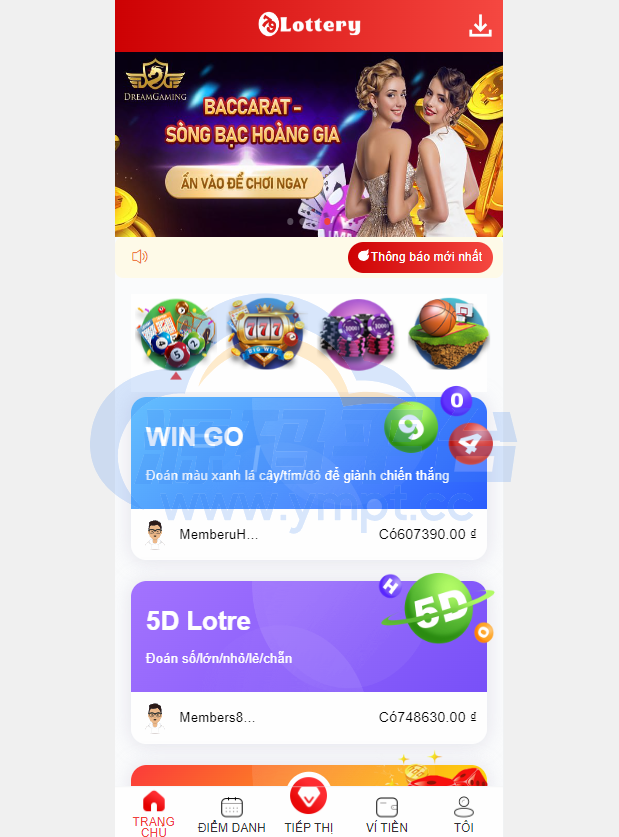Select the basketball sports category

(447, 334)
